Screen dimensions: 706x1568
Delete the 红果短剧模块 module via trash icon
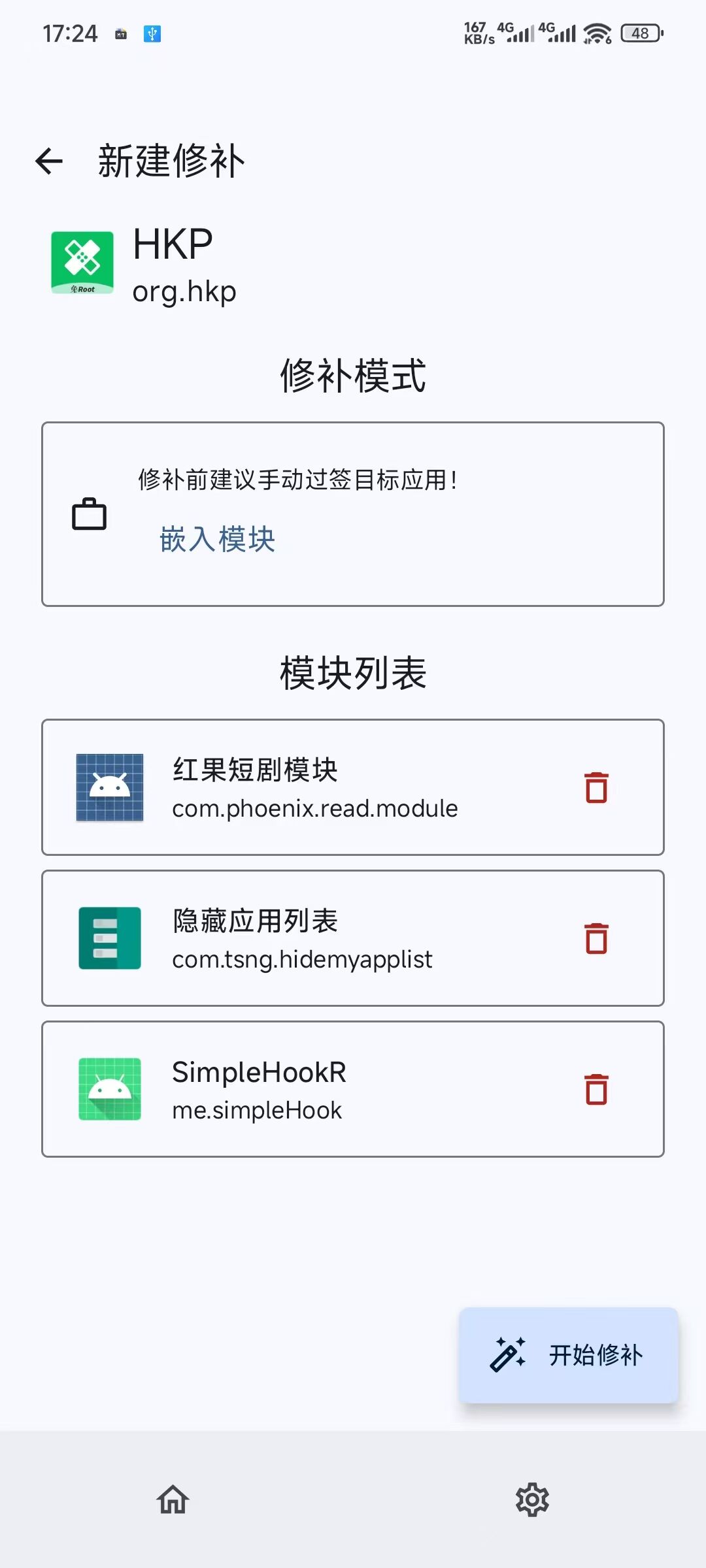click(596, 787)
